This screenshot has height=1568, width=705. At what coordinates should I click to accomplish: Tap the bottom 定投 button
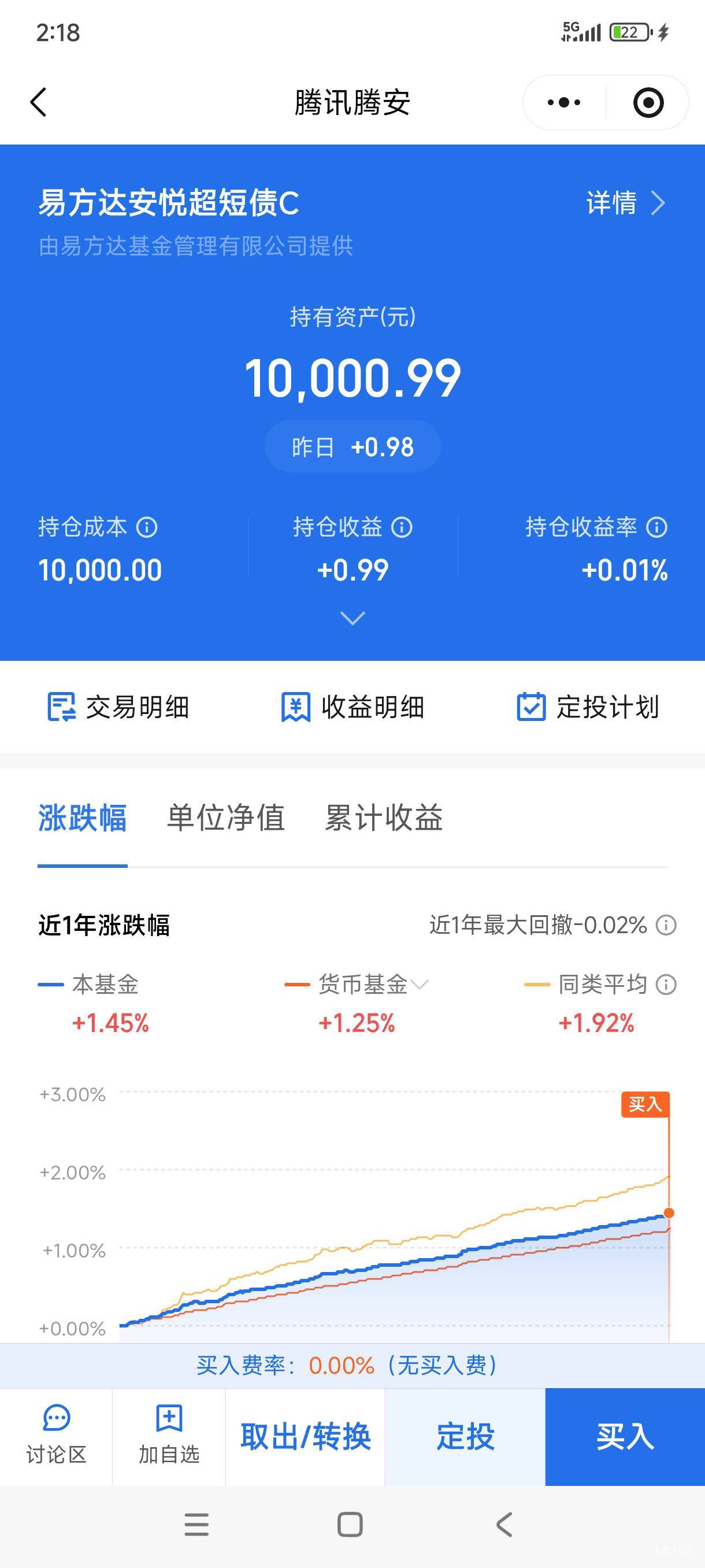pos(465,1437)
